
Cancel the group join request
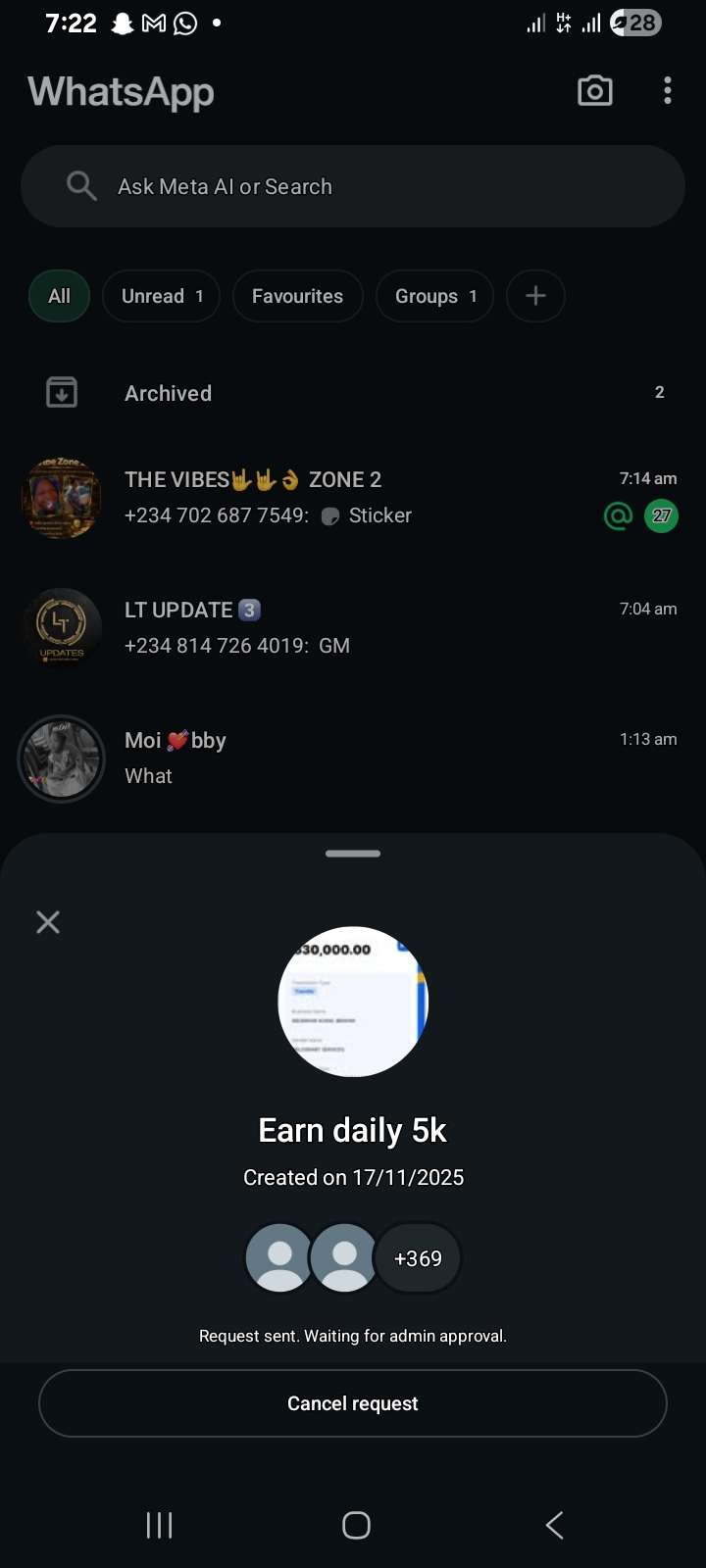point(353,1403)
